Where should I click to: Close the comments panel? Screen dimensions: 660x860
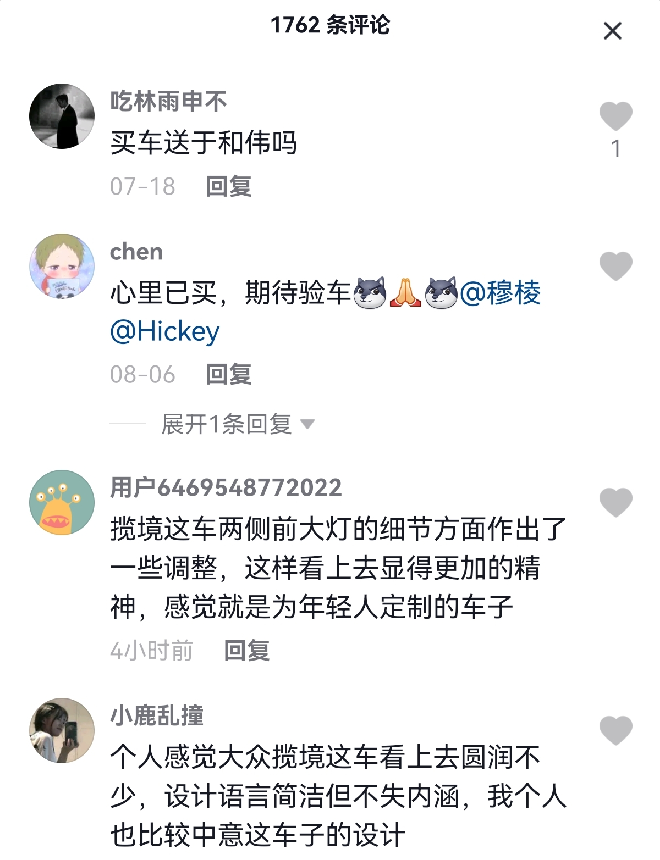tap(613, 31)
